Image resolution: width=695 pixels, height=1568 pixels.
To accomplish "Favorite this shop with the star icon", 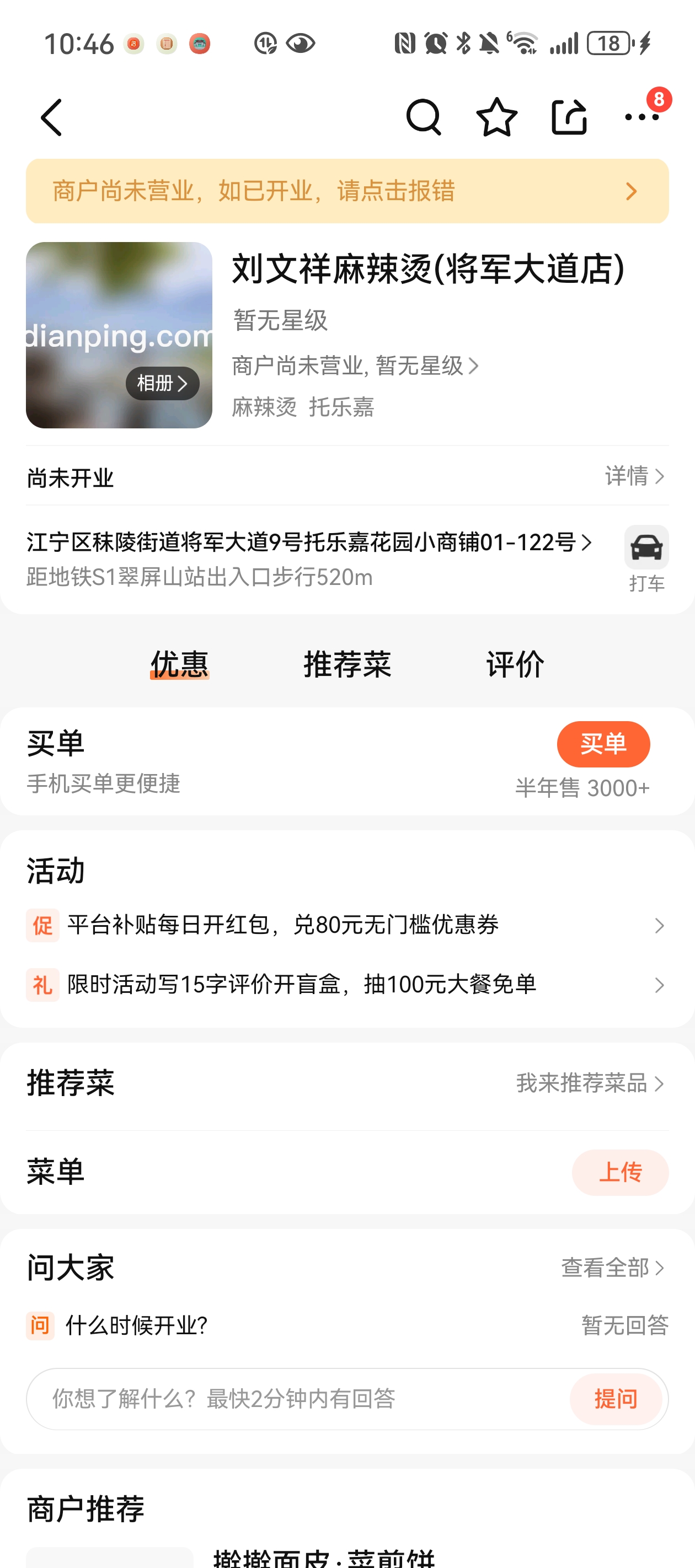I will tap(496, 116).
